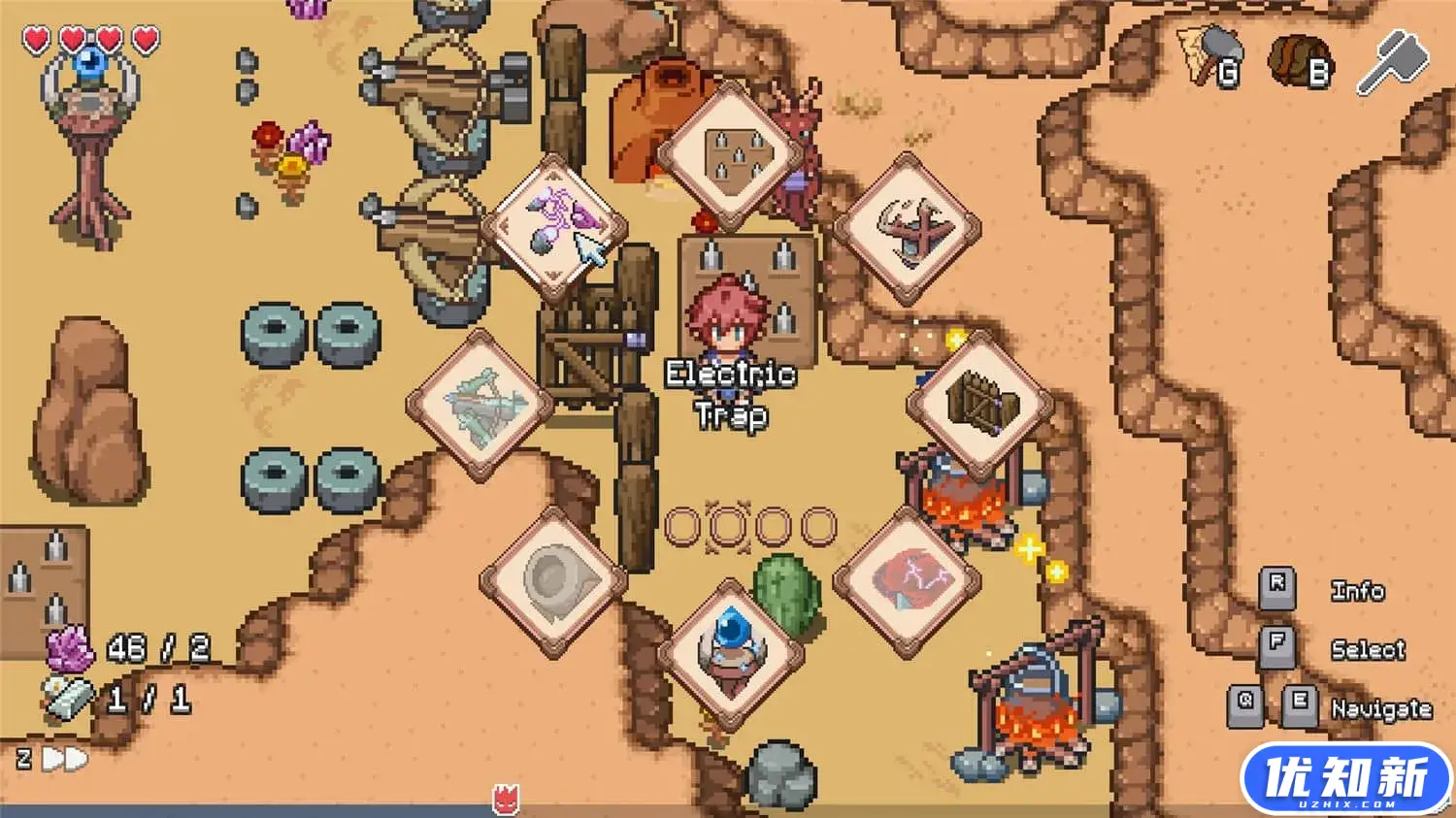Image resolution: width=1456 pixels, height=818 pixels.
Task: Choose the branch totem build option
Action: [x=907, y=228]
